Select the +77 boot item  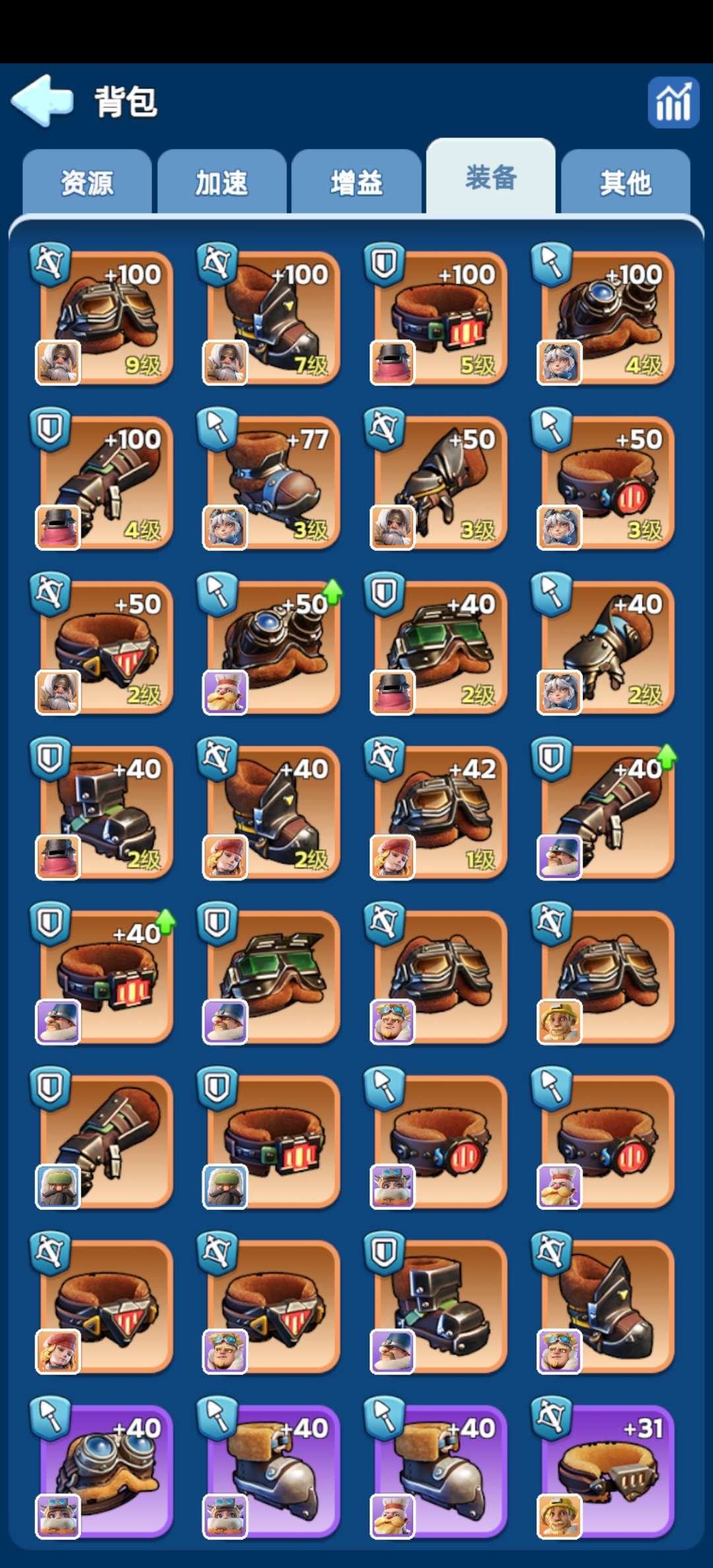[x=273, y=482]
